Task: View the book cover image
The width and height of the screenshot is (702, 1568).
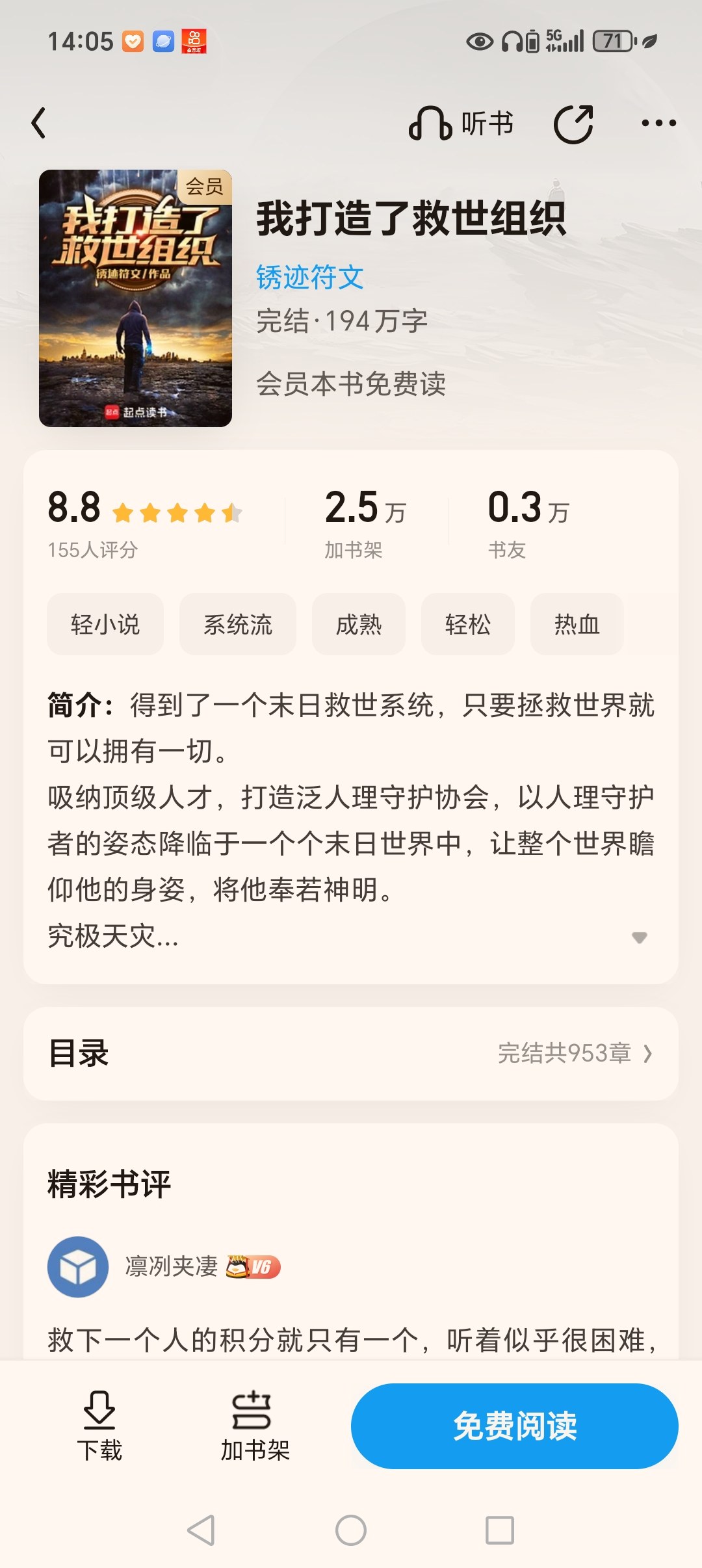Action: tap(135, 298)
